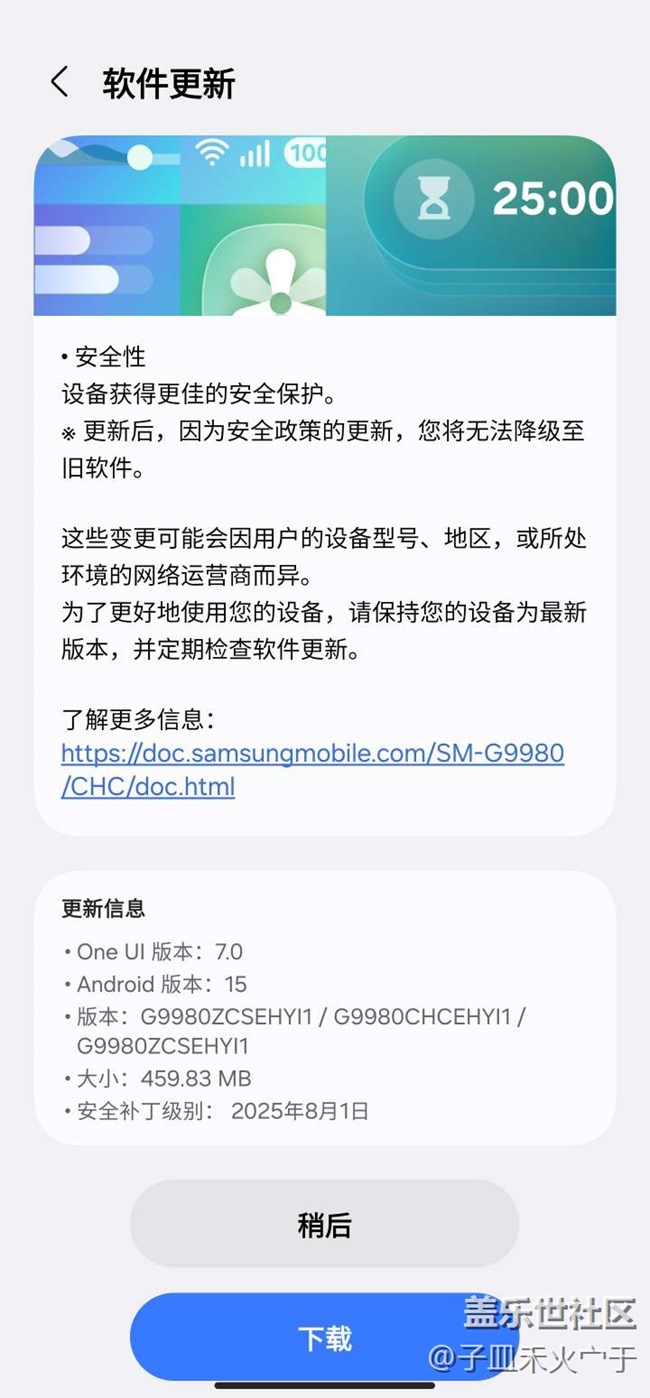This screenshot has width=650, height=1398.
Task: Tap 稍后 to postpone the update
Action: point(324,1225)
